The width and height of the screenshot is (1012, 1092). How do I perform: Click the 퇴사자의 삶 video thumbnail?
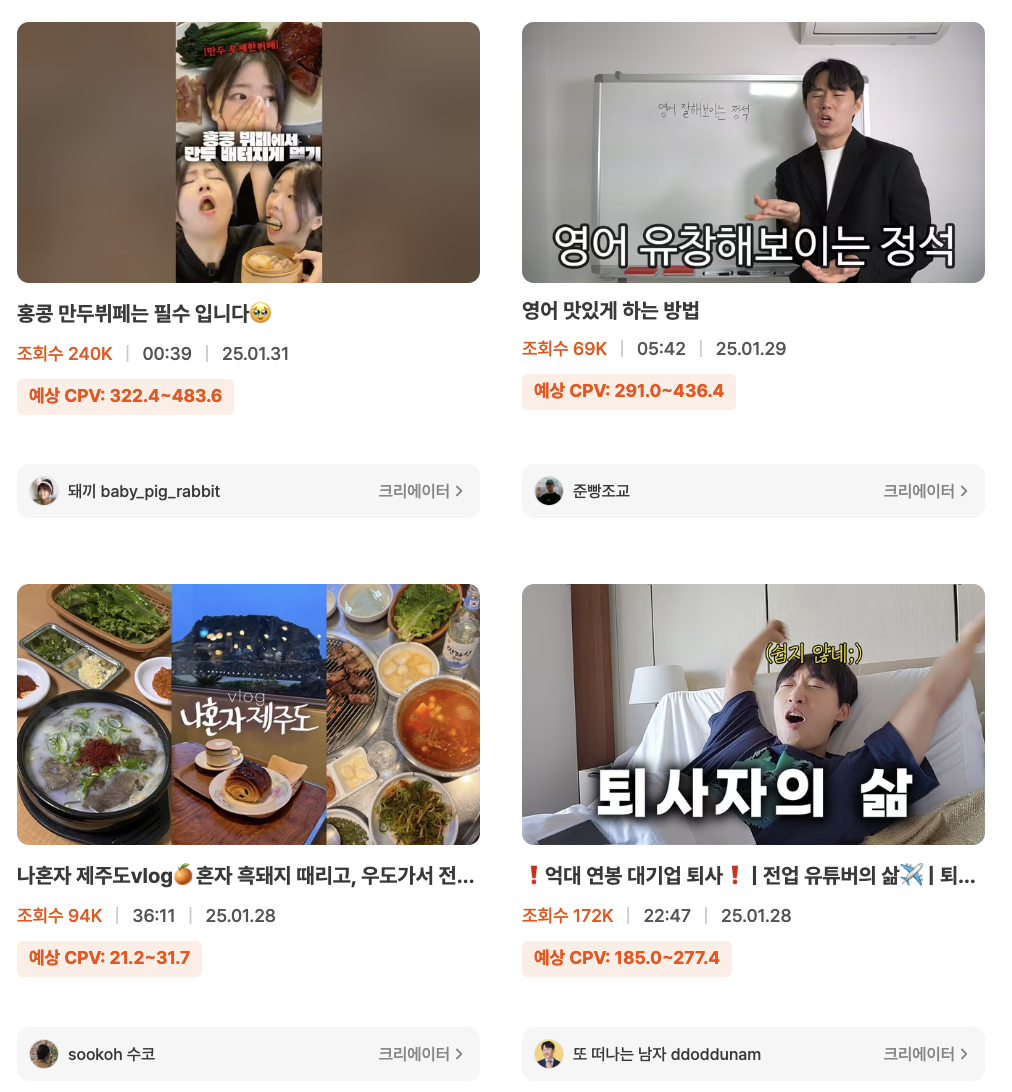point(753,713)
